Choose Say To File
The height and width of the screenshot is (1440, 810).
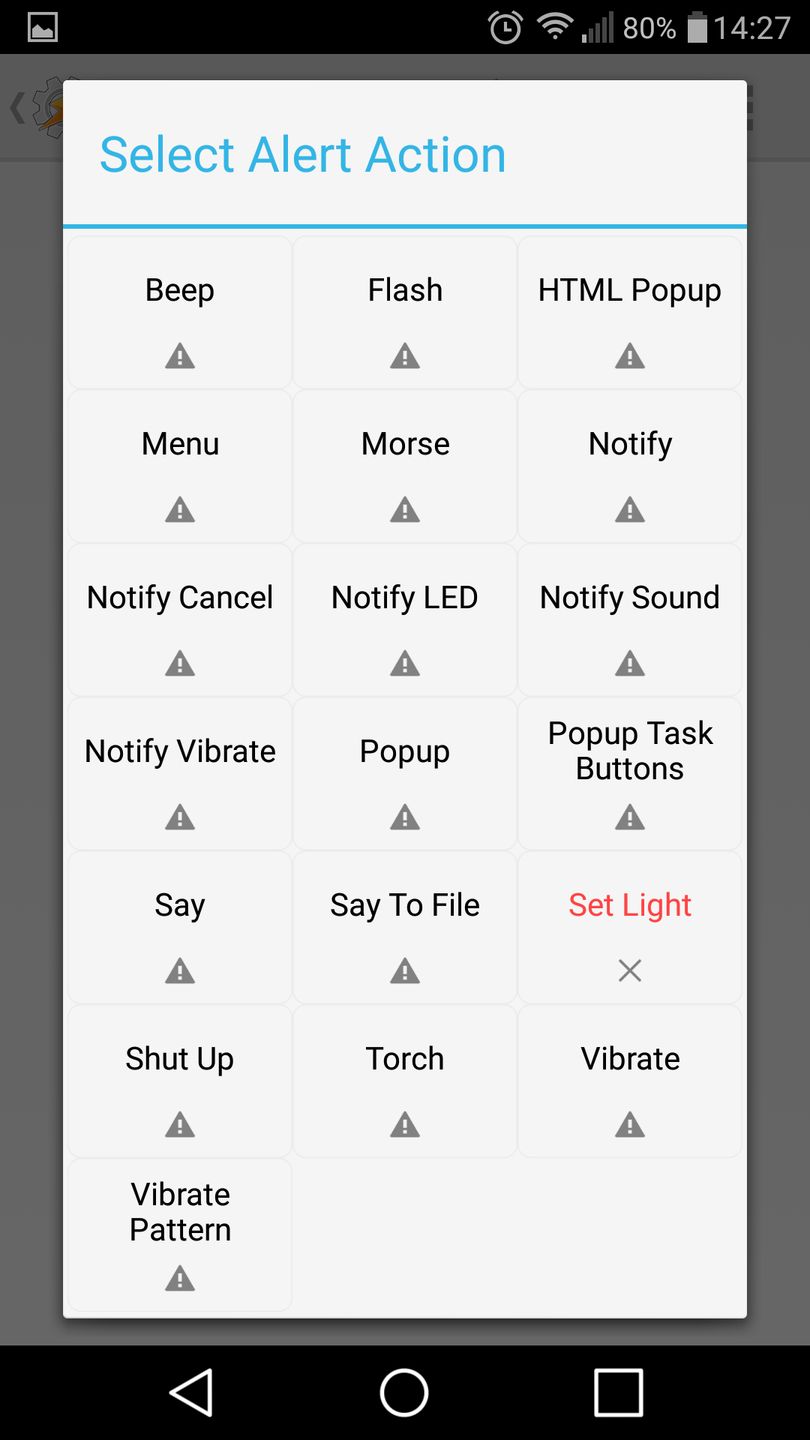(x=405, y=928)
